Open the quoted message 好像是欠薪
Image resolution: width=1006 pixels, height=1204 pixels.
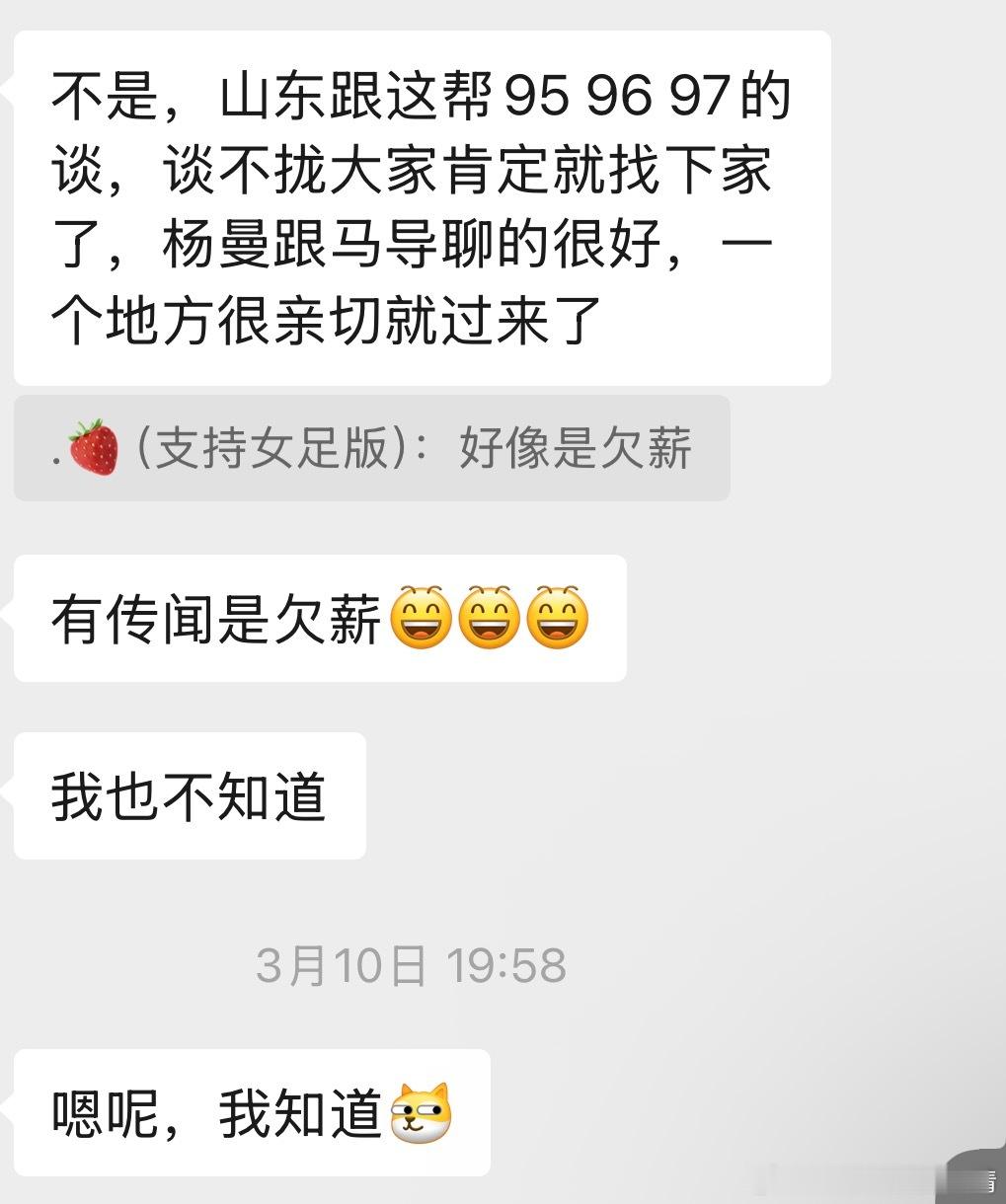point(371,449)
